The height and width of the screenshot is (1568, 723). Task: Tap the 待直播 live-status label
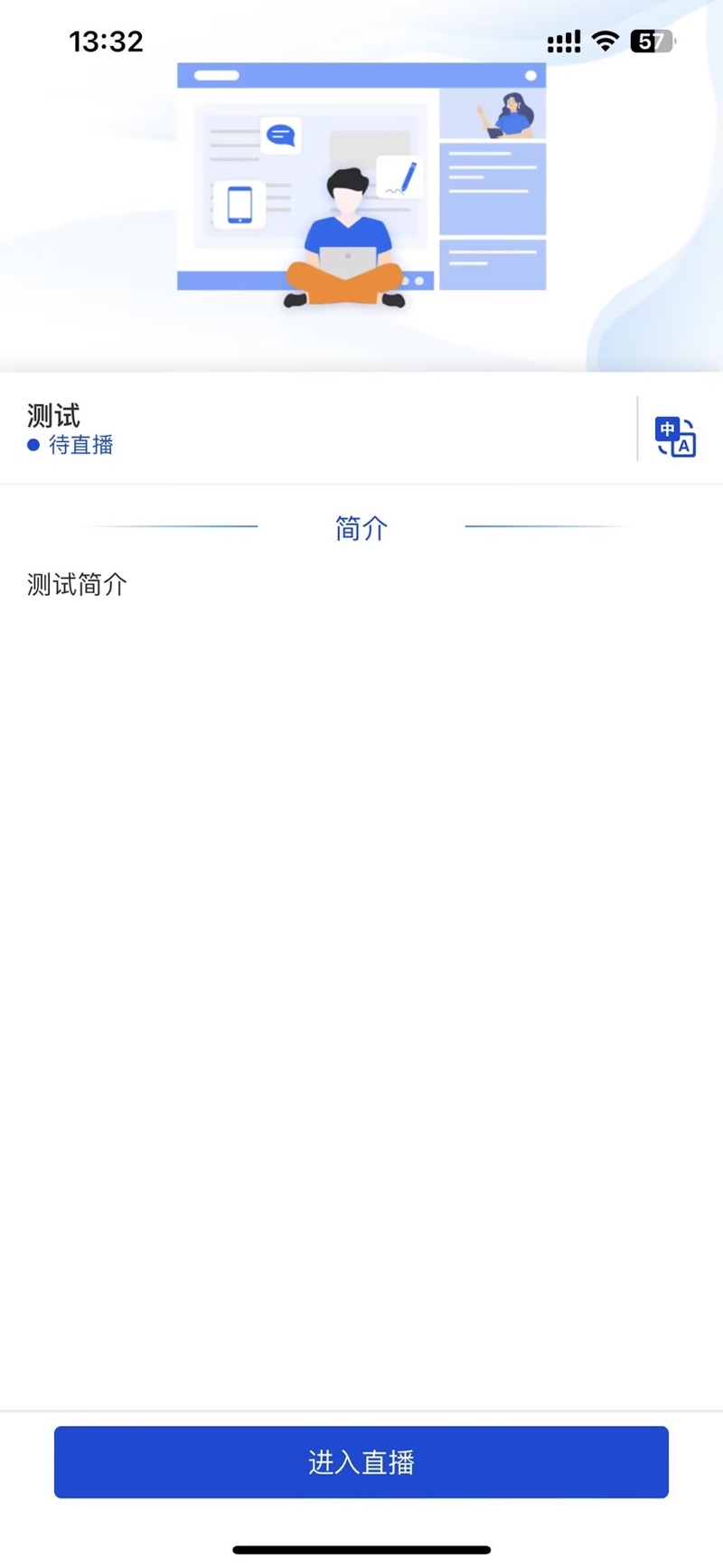80,445
